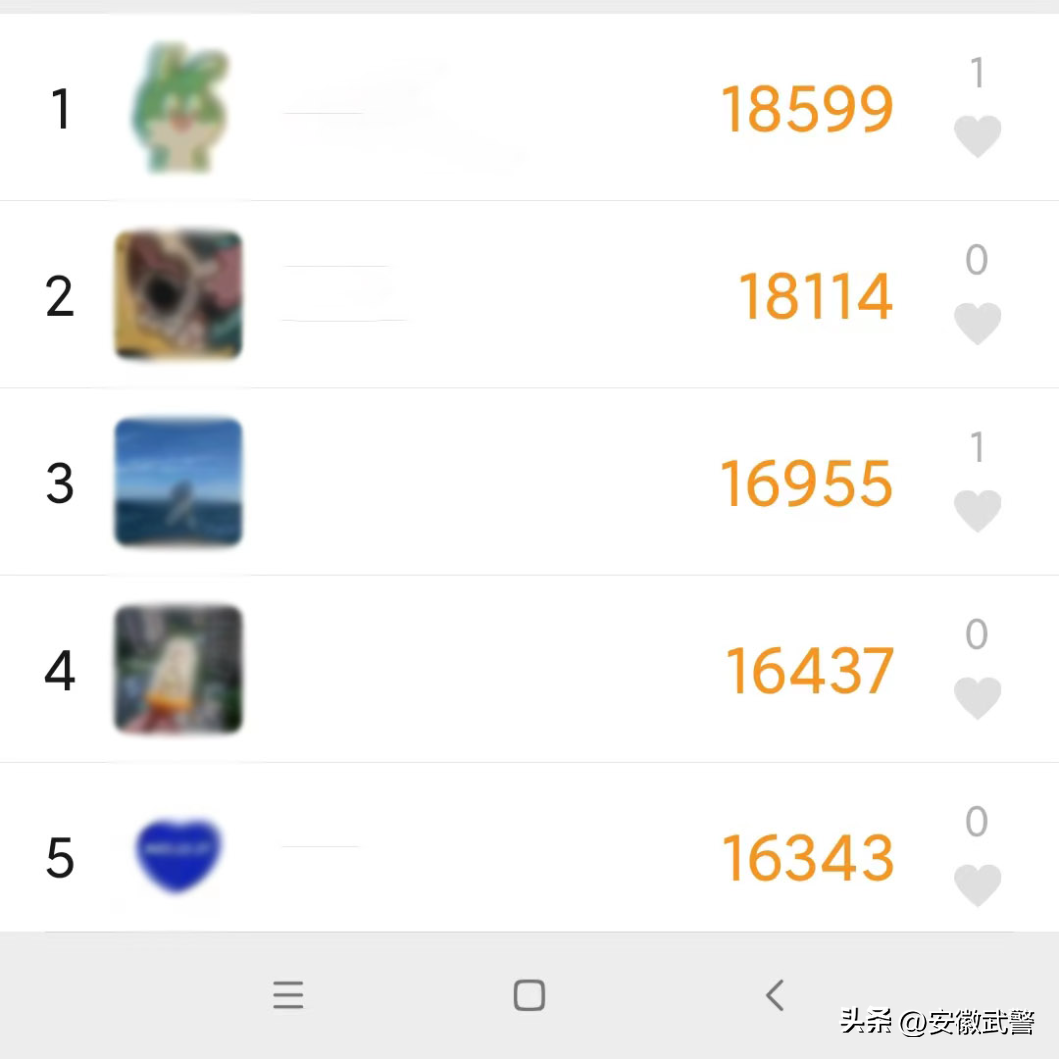Screen dimensions: 1059x1059
Task: Tap the heart next to 16955 steps
Action: [x=977, y=510]
